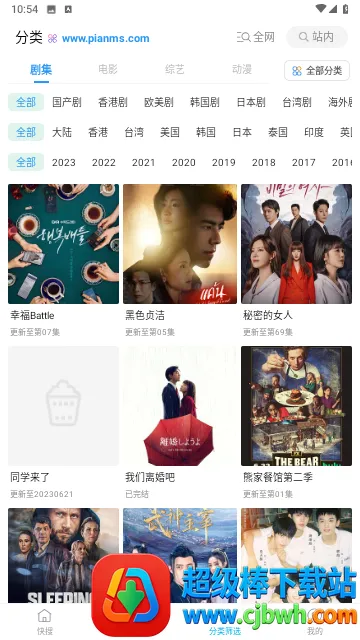Select year 2019 filter
Screen dimensions: 360x640
click(x=224, y=162)
